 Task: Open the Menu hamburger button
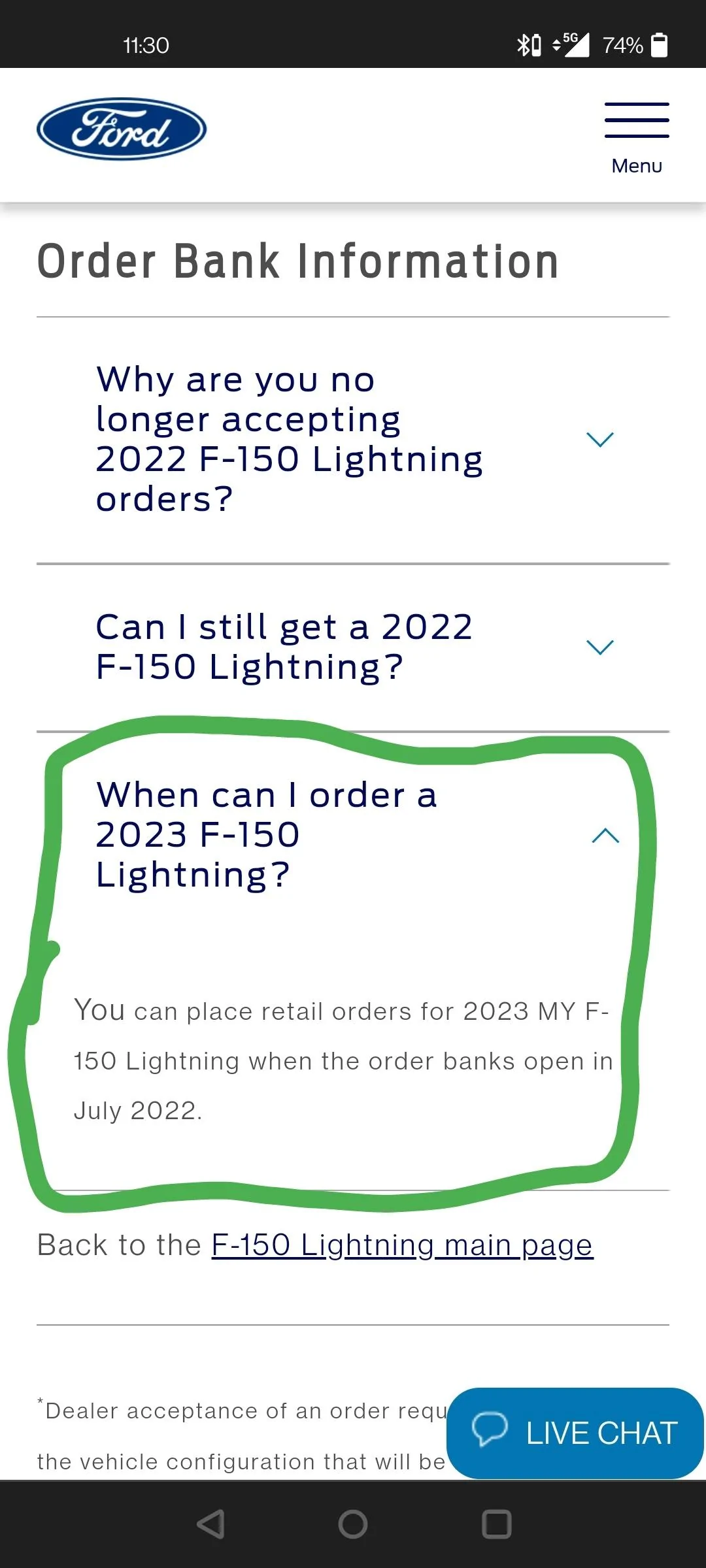point(637,137)
